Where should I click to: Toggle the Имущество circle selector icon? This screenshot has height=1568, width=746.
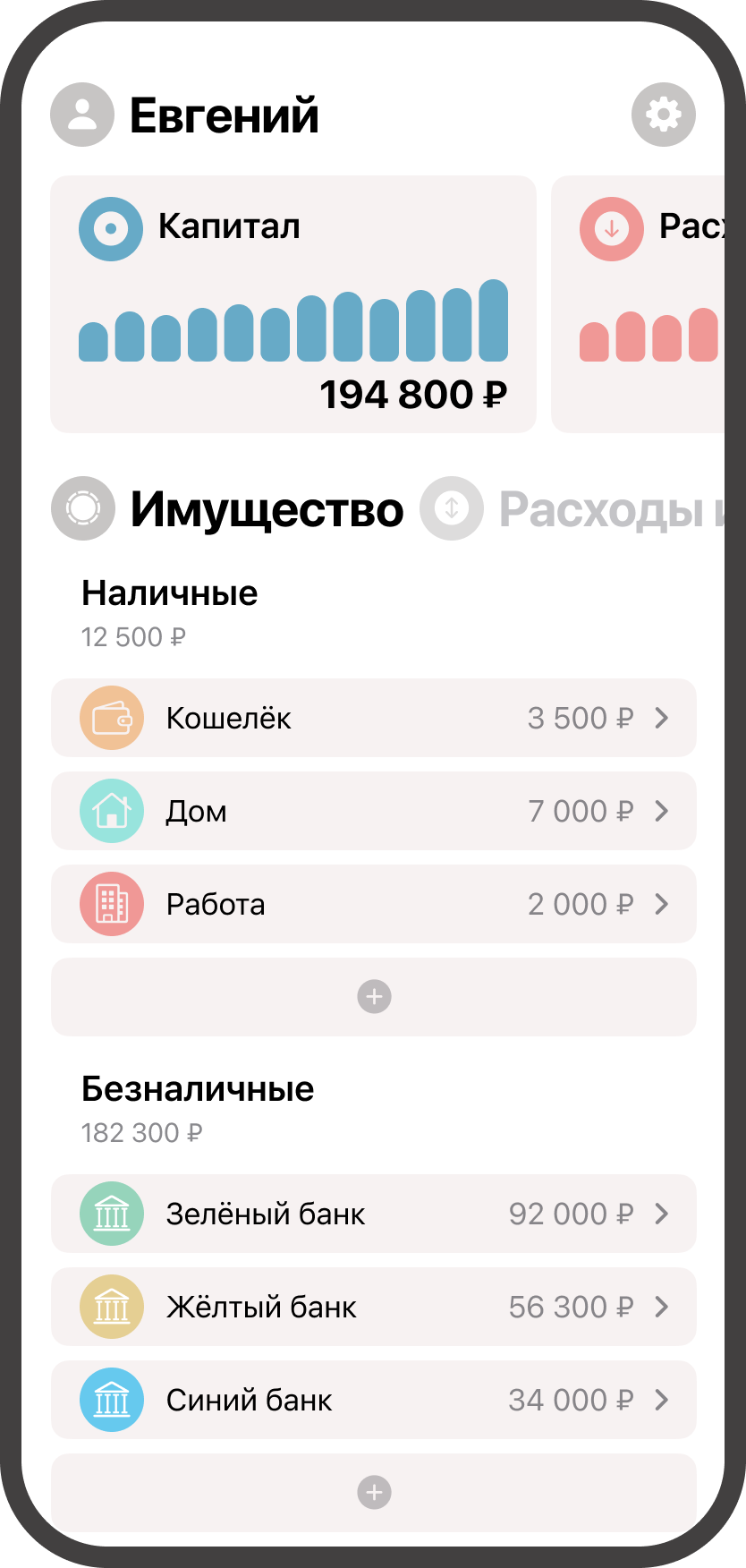[x=83, y=508]
